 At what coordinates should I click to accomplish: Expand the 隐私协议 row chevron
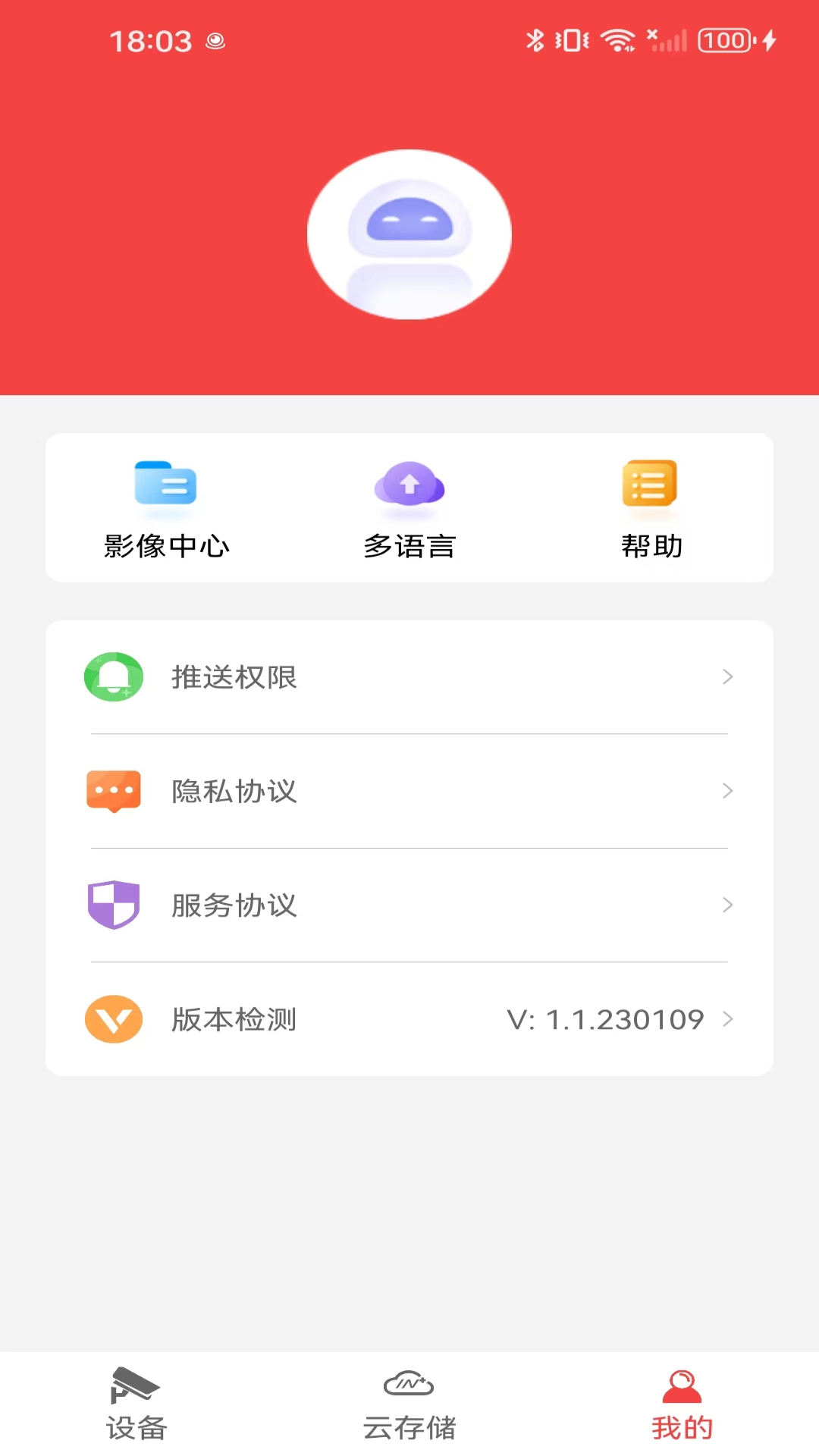(x=727, y=791)
